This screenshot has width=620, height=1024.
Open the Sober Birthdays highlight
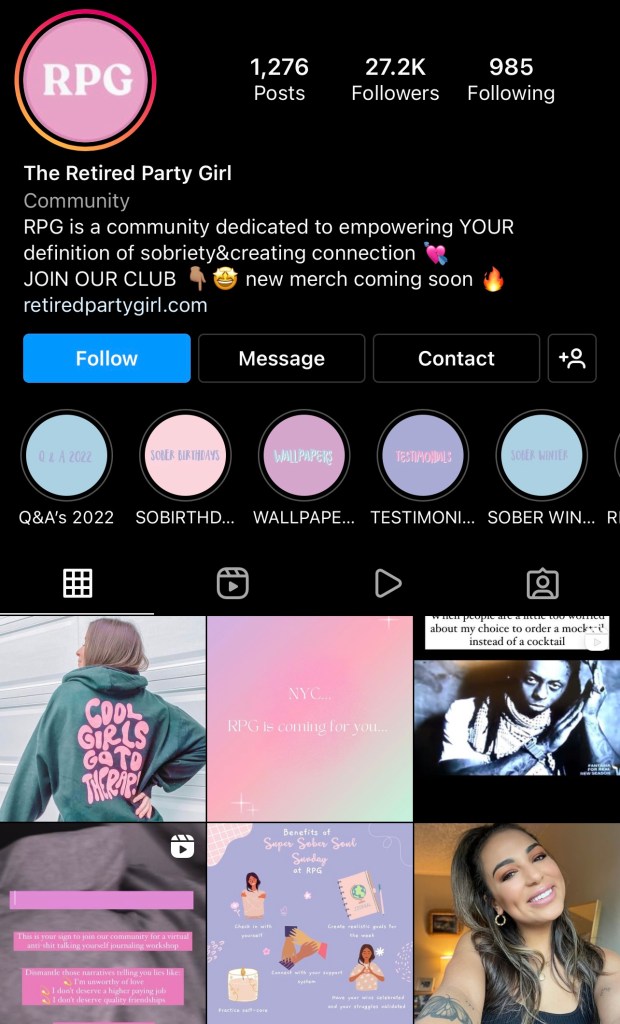(x=185, y=457)
